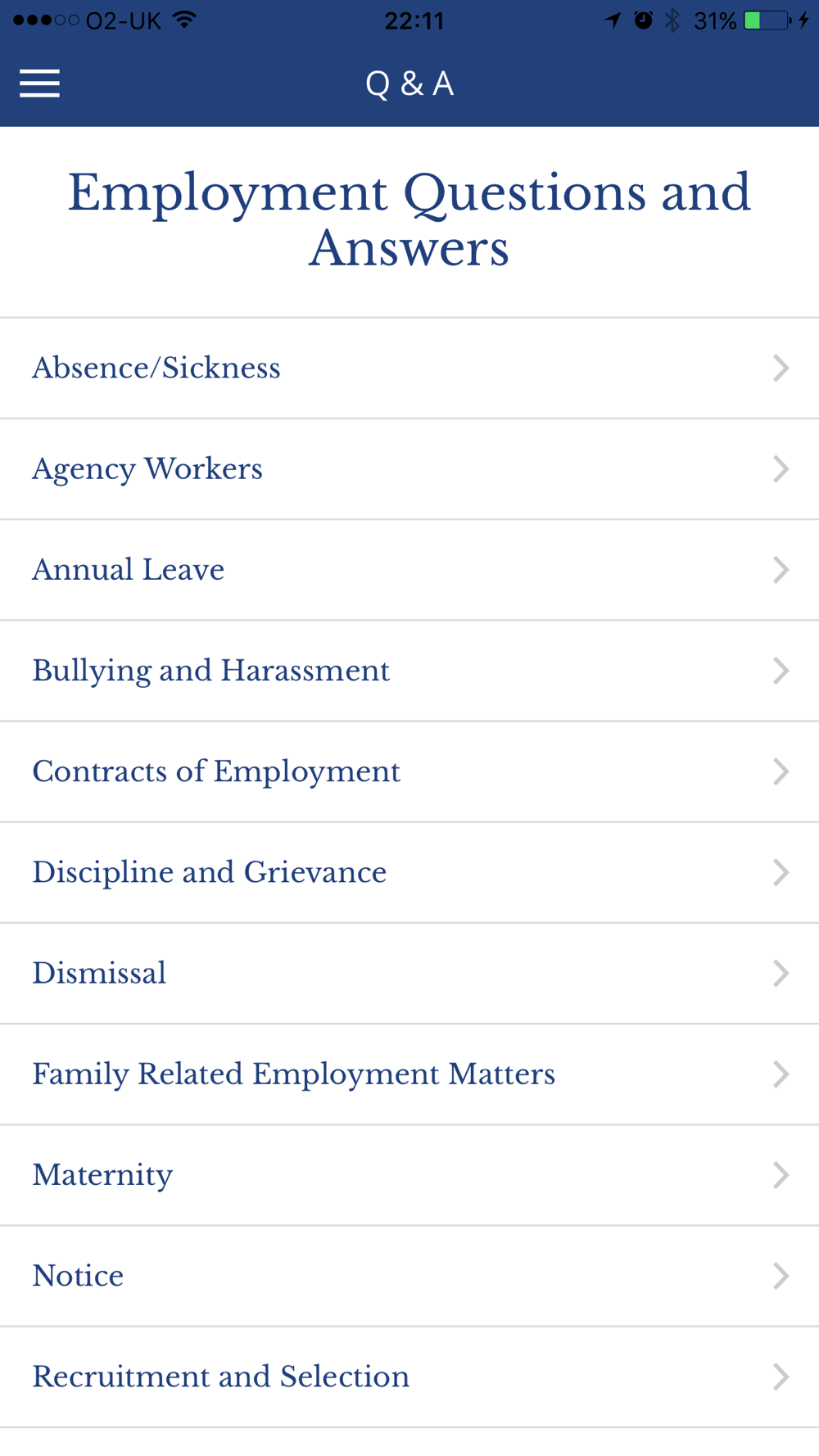Select the Agency Workers category
Image resolution: width=819 pixels, height=1456 pixels.
[x=409, y=469]
